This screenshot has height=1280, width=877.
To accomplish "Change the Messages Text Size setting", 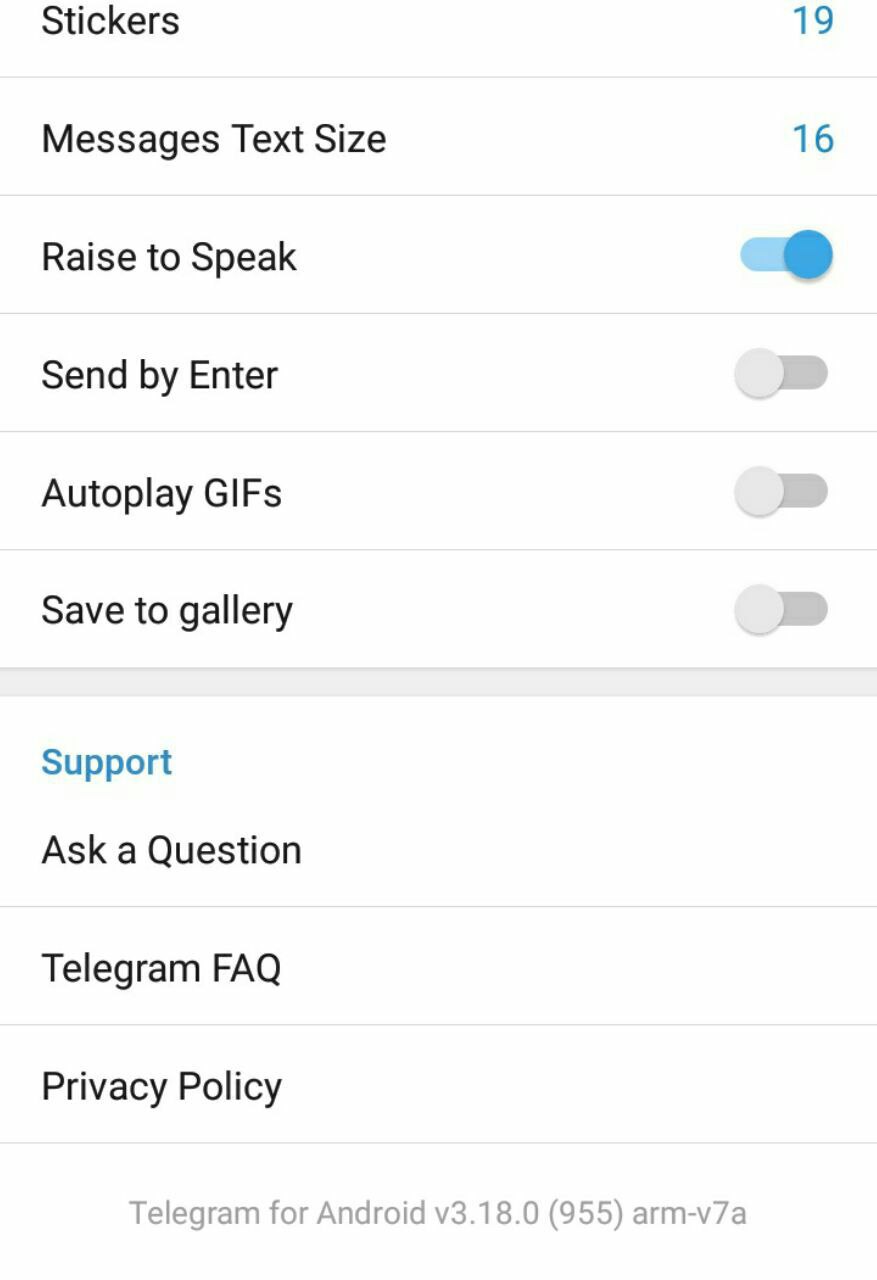I will pos(438,138).
